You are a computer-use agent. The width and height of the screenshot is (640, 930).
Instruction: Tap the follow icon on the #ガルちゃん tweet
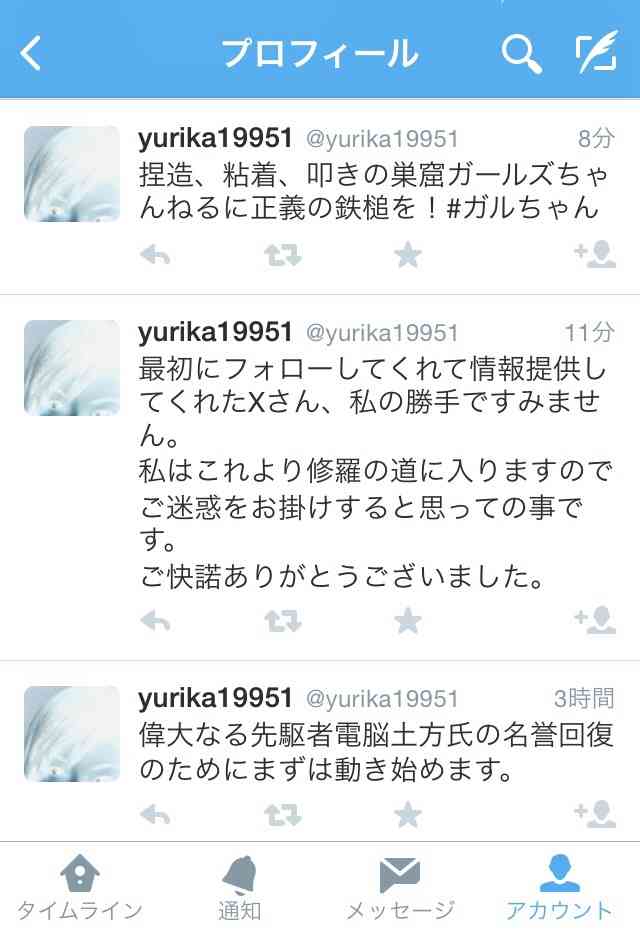[595, 255]
